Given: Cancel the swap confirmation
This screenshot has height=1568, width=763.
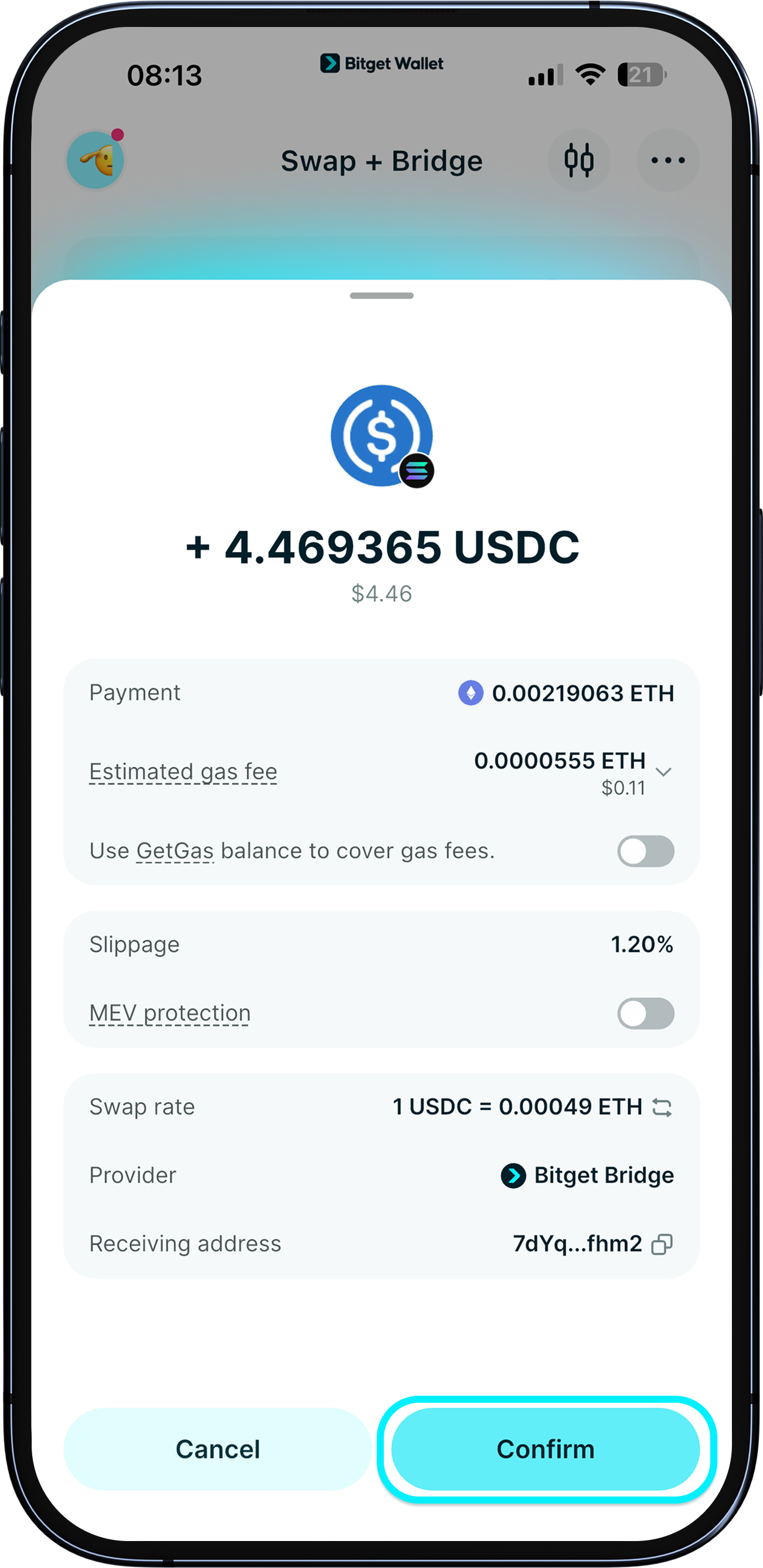Looking at the screenshot, I should [x=218, y=1449].
